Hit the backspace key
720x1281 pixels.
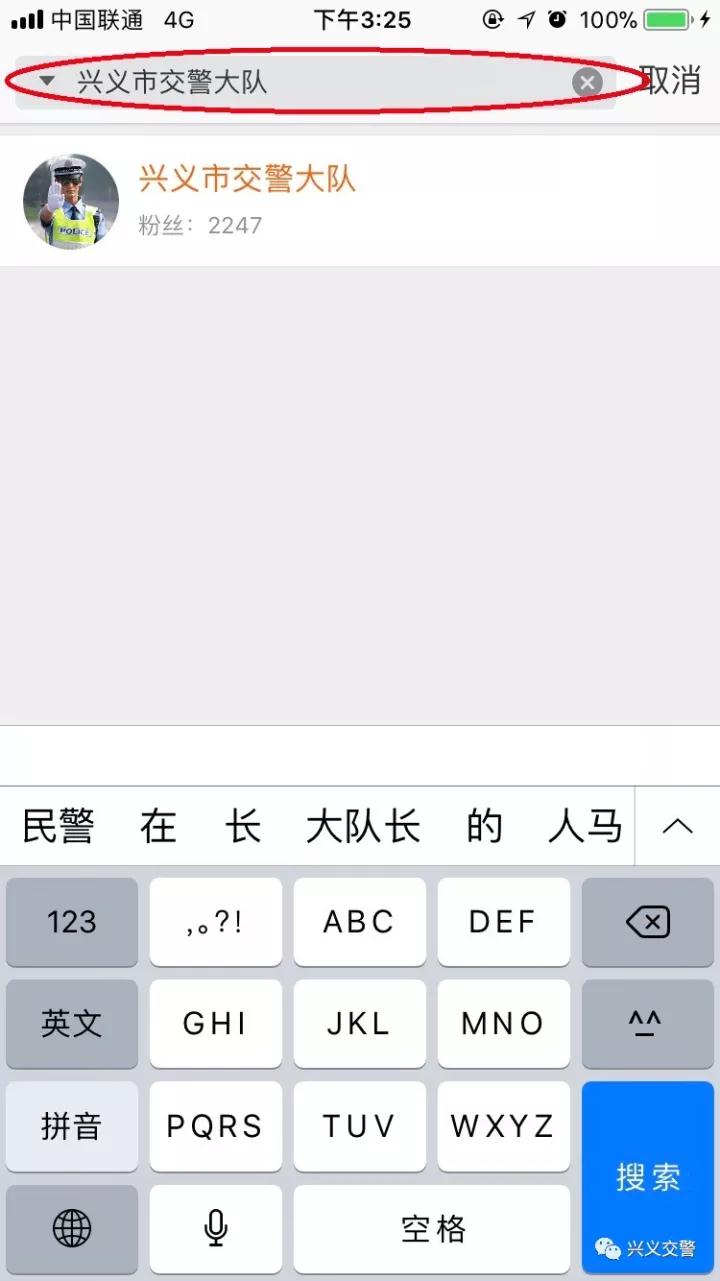click(x=648, y=922)
